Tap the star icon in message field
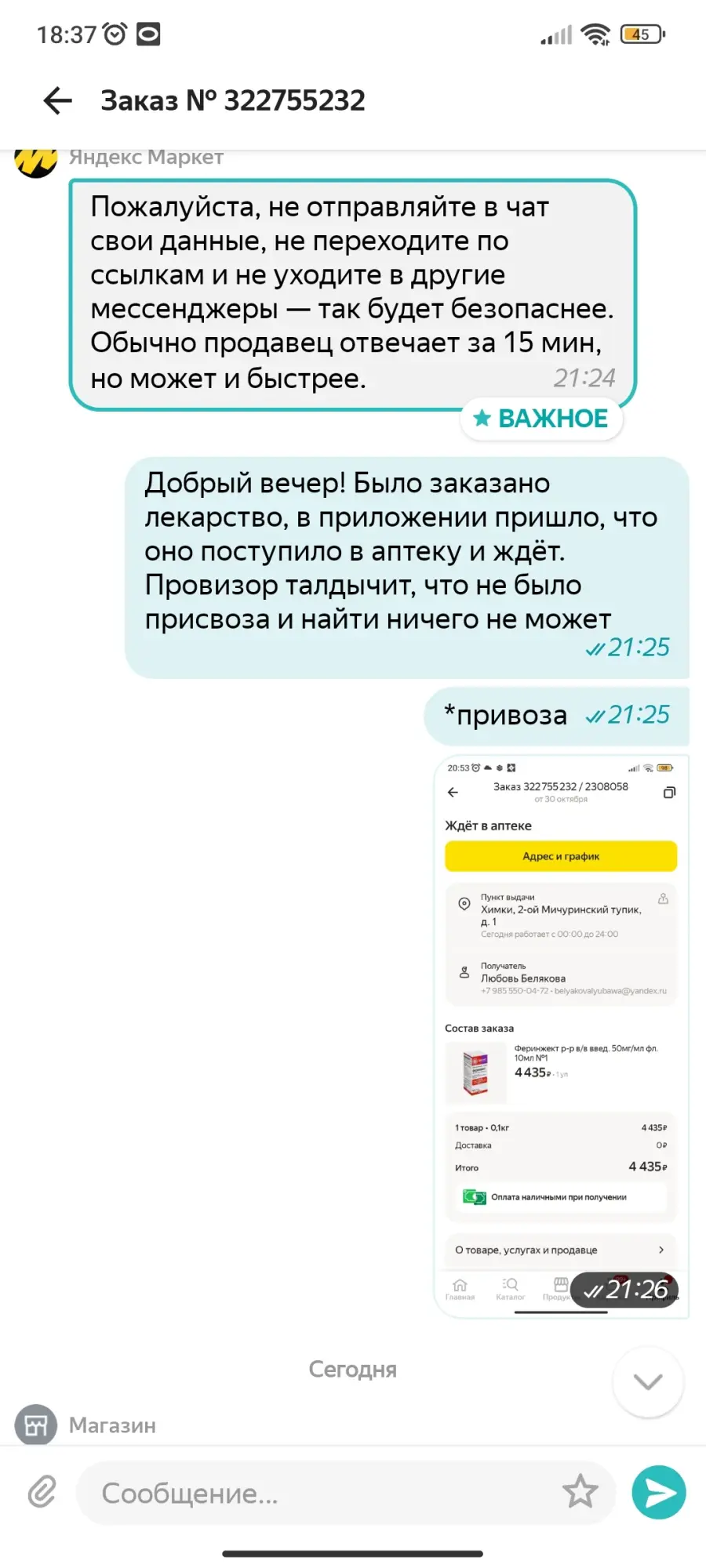Viewport: 706px width, 1568px height. [x=580, y=1491]
